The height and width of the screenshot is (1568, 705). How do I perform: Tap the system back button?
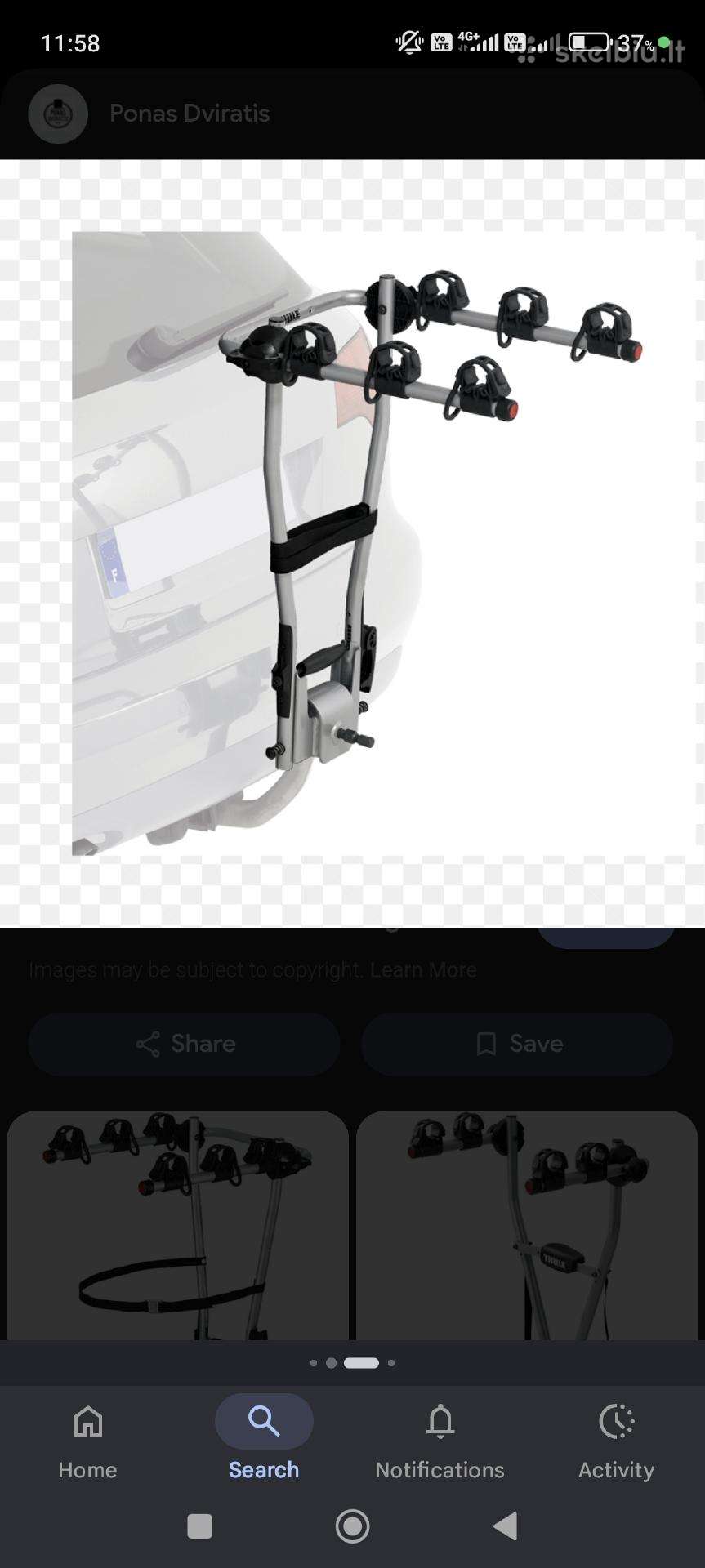[506, 1526]
